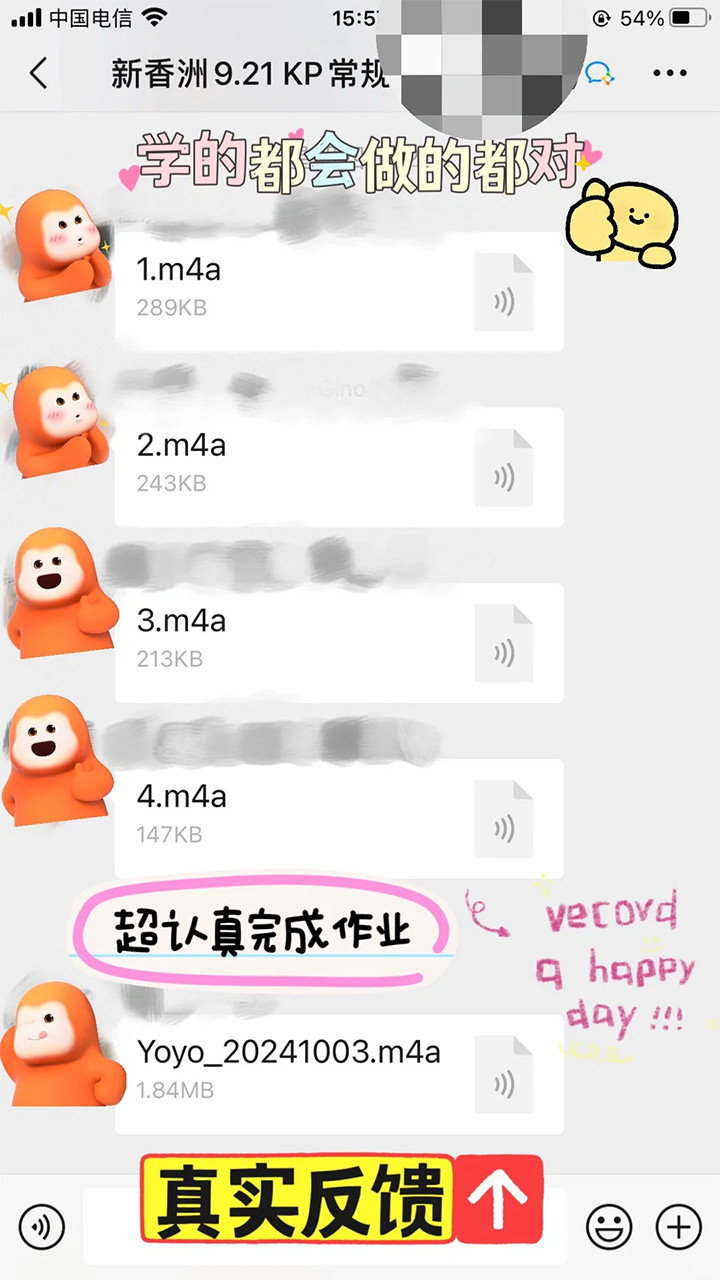The width and height of the screenshot is (720, 1280).
Task: Open the chat search bubble icon in header
Action: (600, 74)
